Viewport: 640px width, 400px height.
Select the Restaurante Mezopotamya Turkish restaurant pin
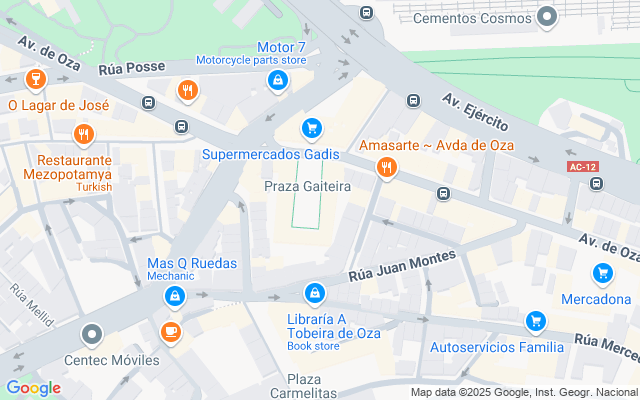pos(84,135)
